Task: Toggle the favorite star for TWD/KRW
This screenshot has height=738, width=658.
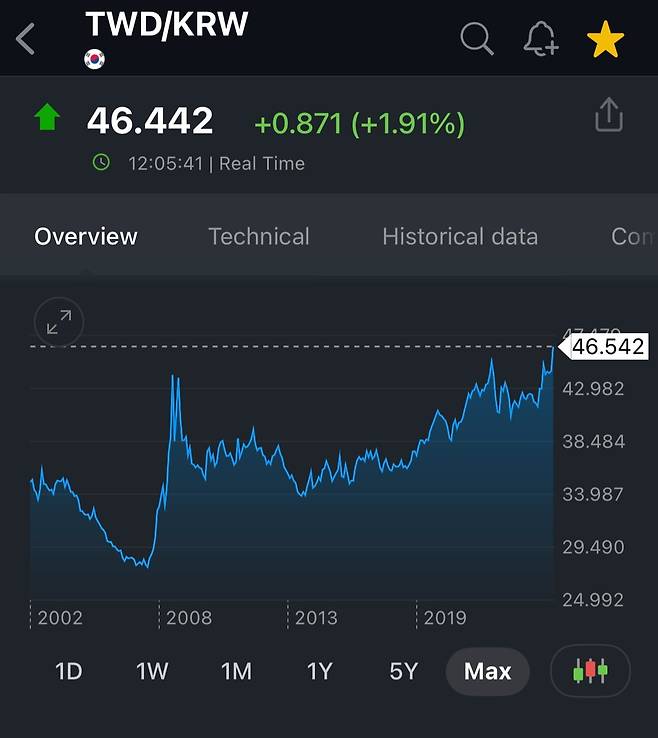Action: [x=605, y=40]
